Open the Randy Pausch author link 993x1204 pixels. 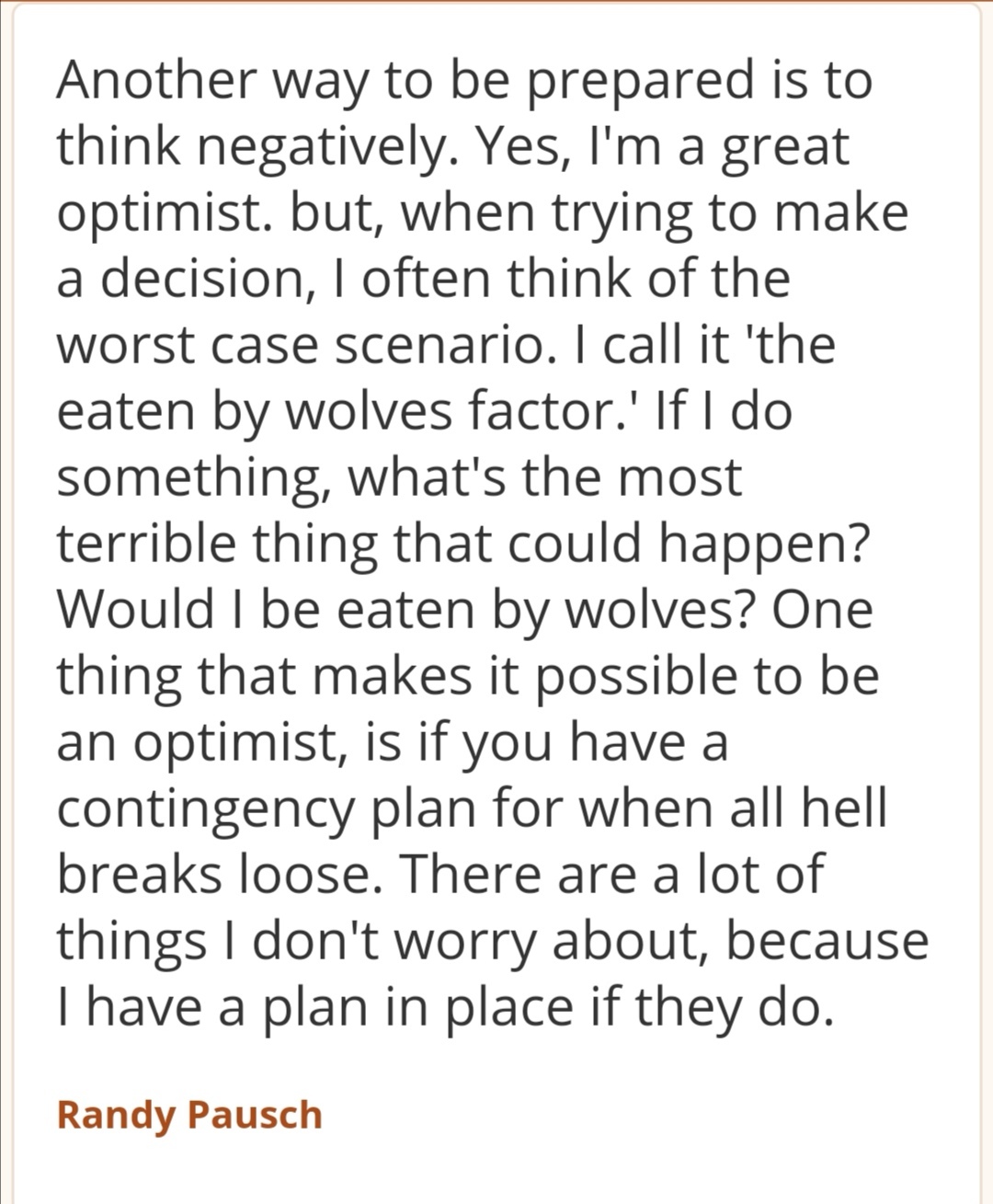click(x=189, y=1115)
